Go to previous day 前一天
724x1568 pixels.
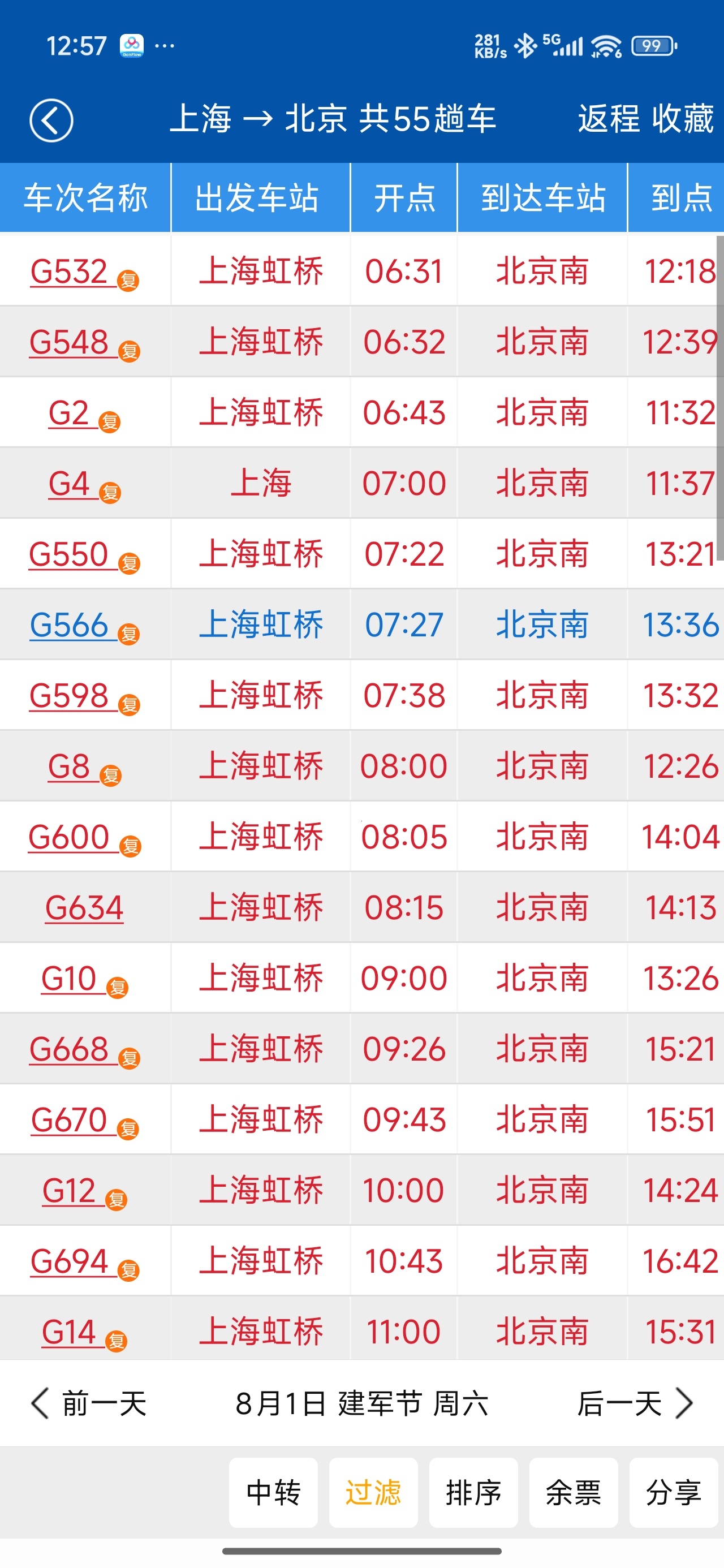pos(89,1403)
